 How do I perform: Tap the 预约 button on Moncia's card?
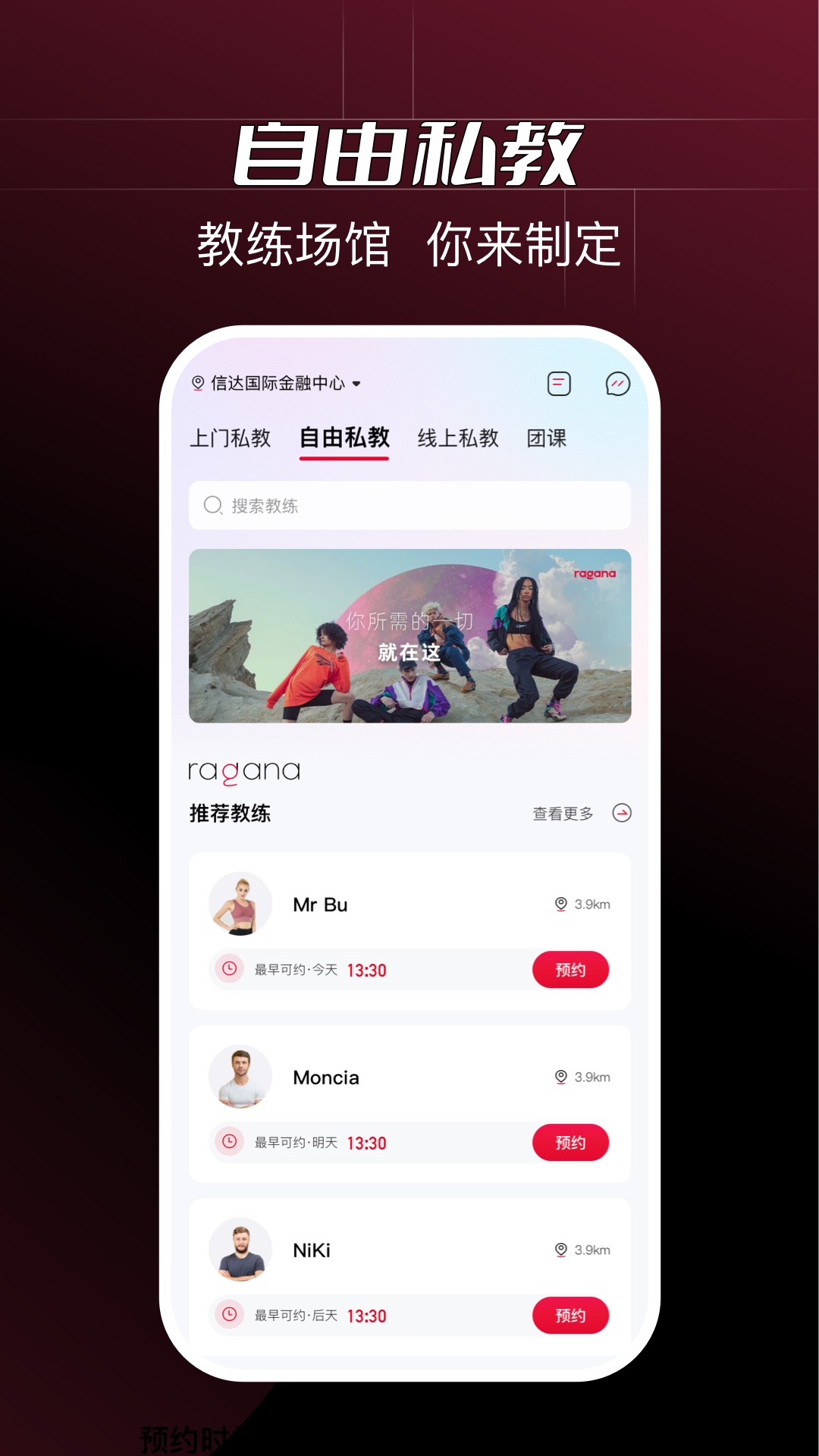(571, 1142)
